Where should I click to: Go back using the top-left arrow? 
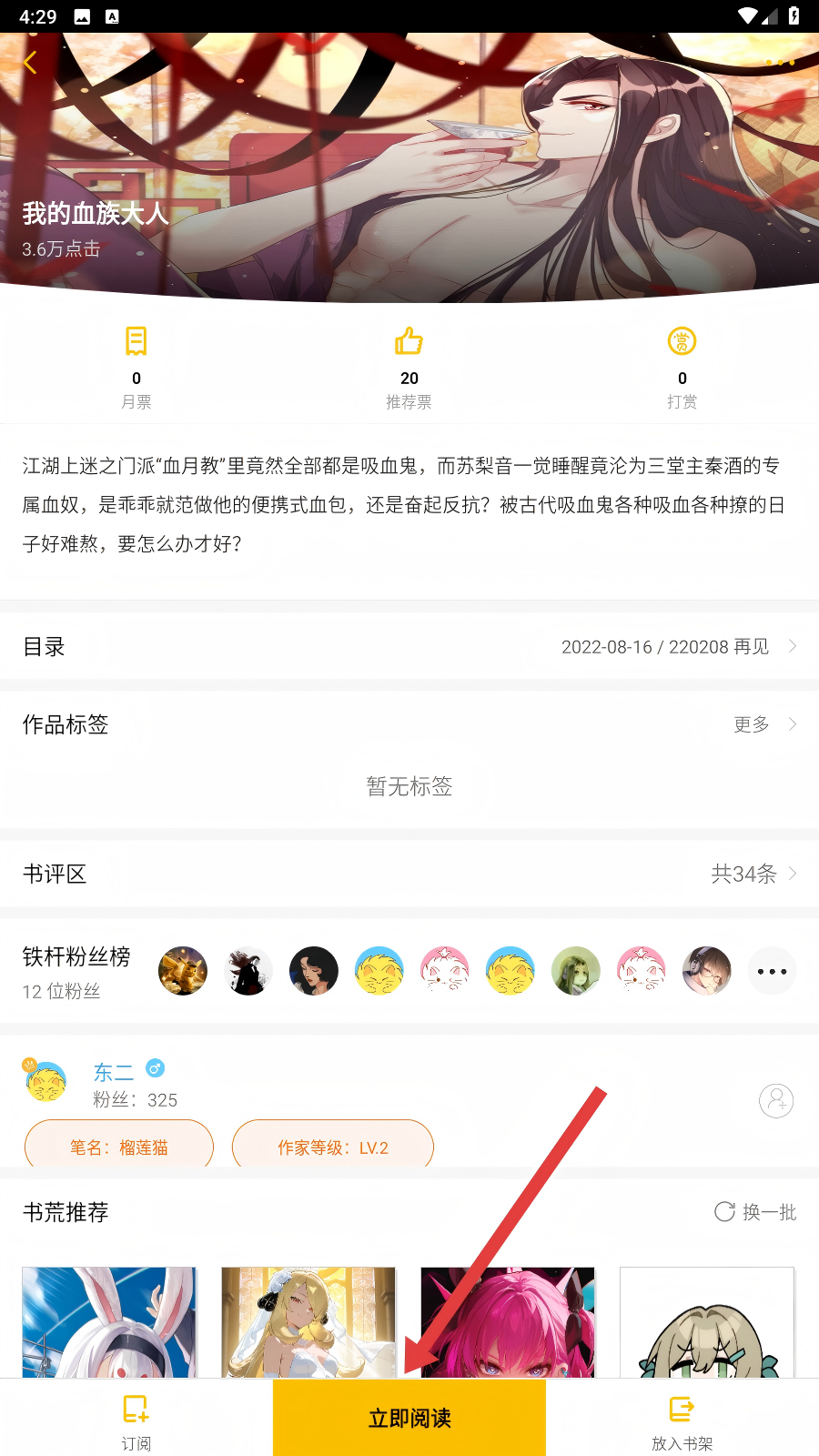click(x=30, y=63)
